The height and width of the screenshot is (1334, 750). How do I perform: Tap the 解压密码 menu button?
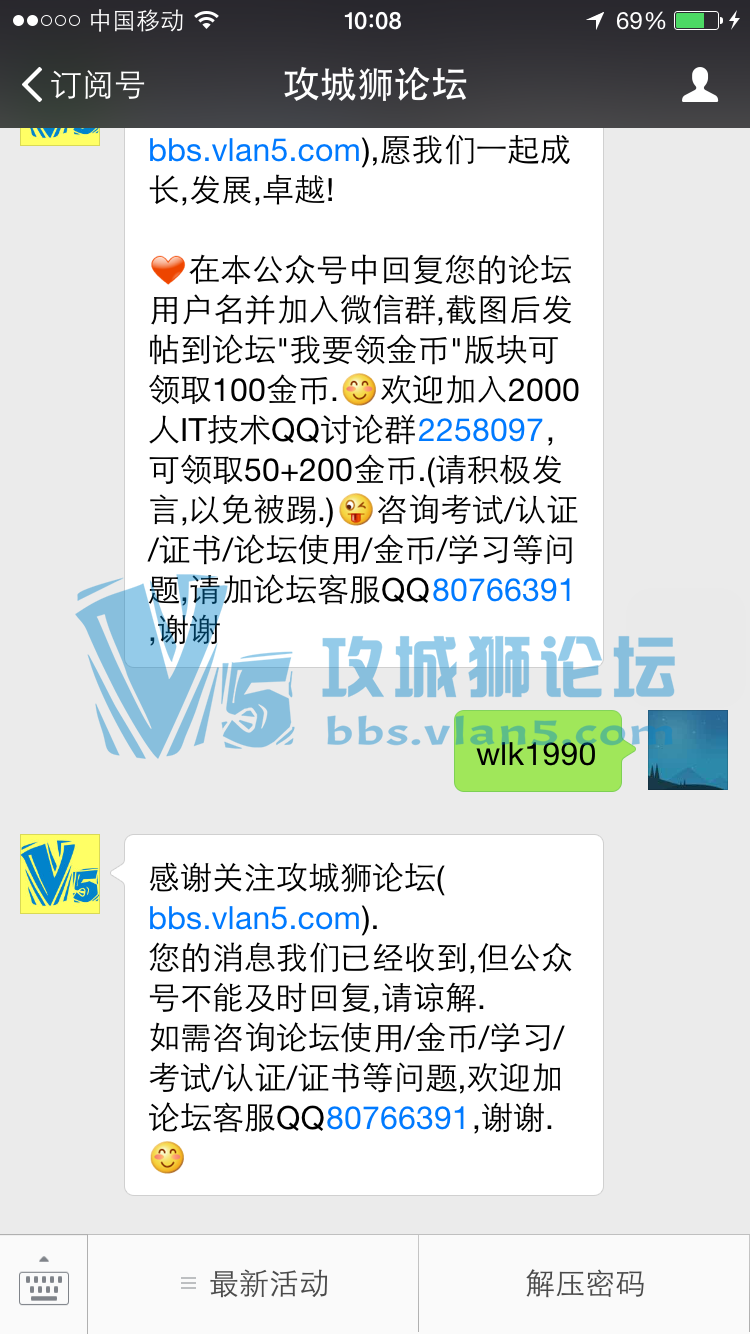(x=584, y=1284)
